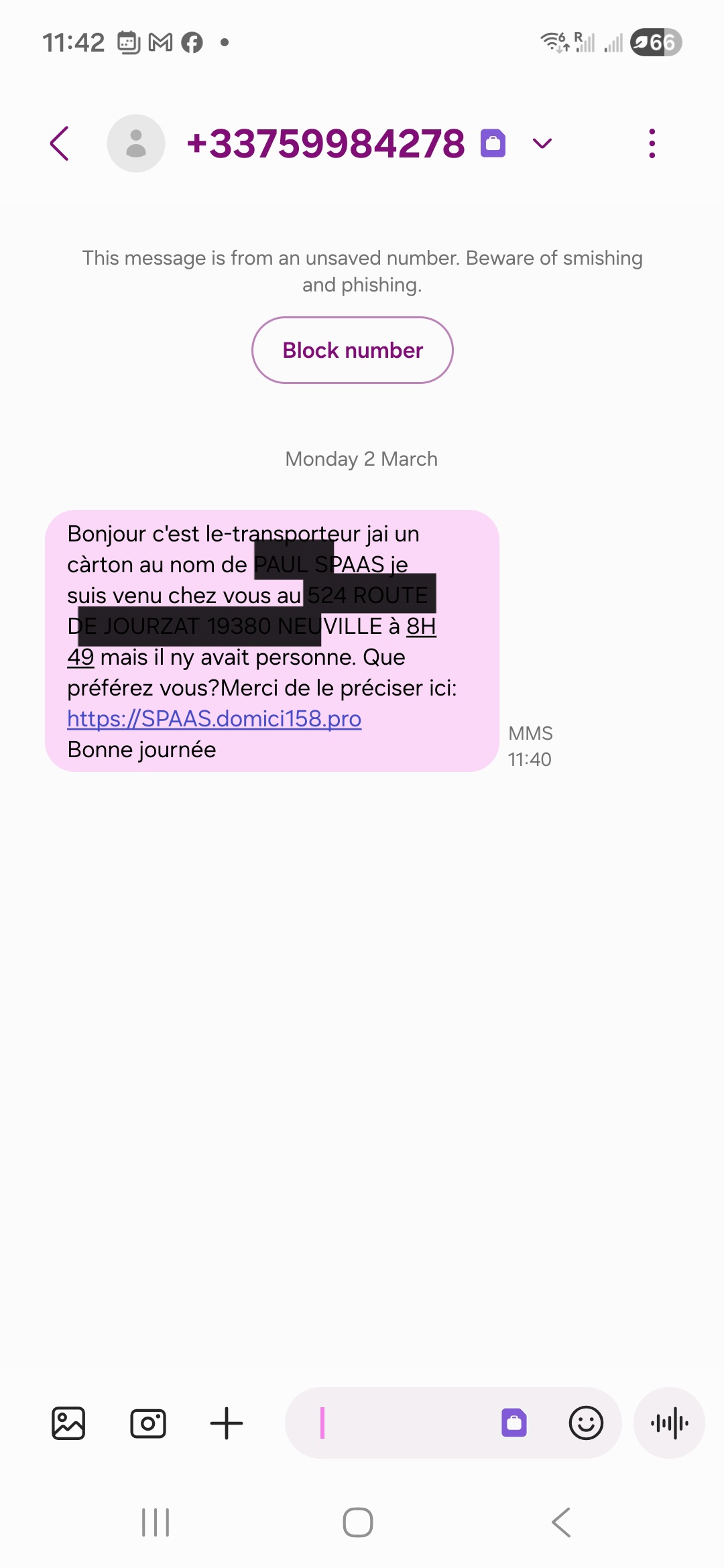724x1568 pixels.
Task: Expand the dropdown chevron beside the number
Action: pyautogui.click(x=542, y=143)
